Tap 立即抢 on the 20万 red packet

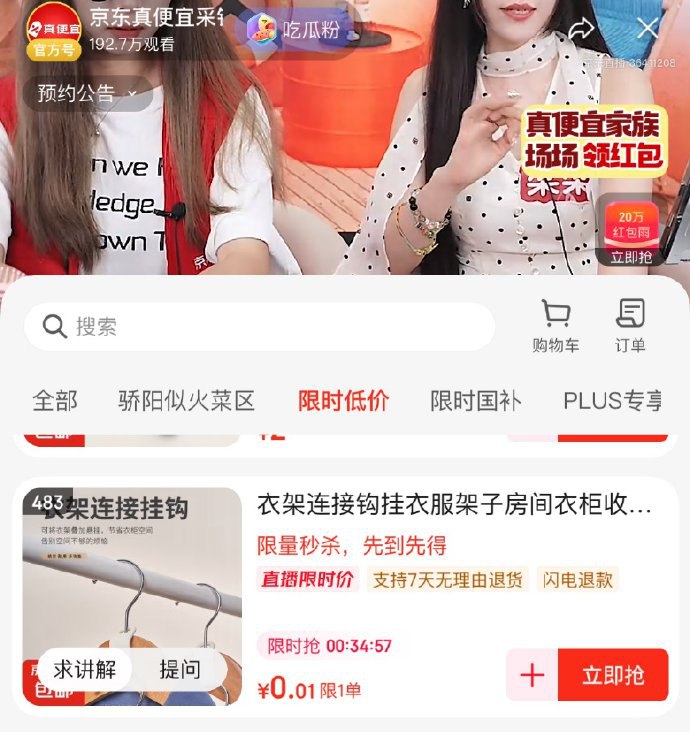point(631,256)
